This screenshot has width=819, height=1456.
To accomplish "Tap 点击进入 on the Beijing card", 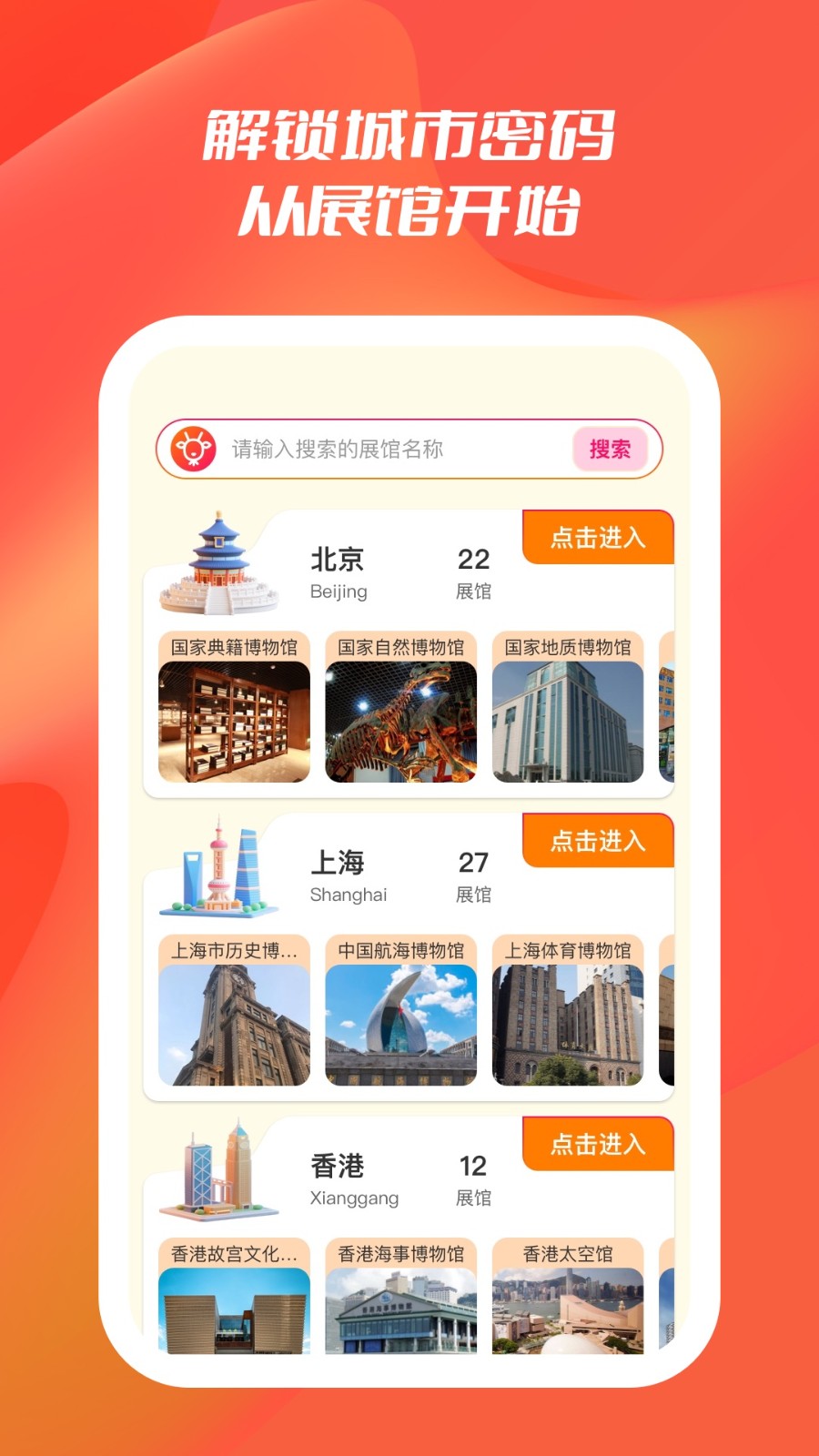I will [x=597, y=537].
